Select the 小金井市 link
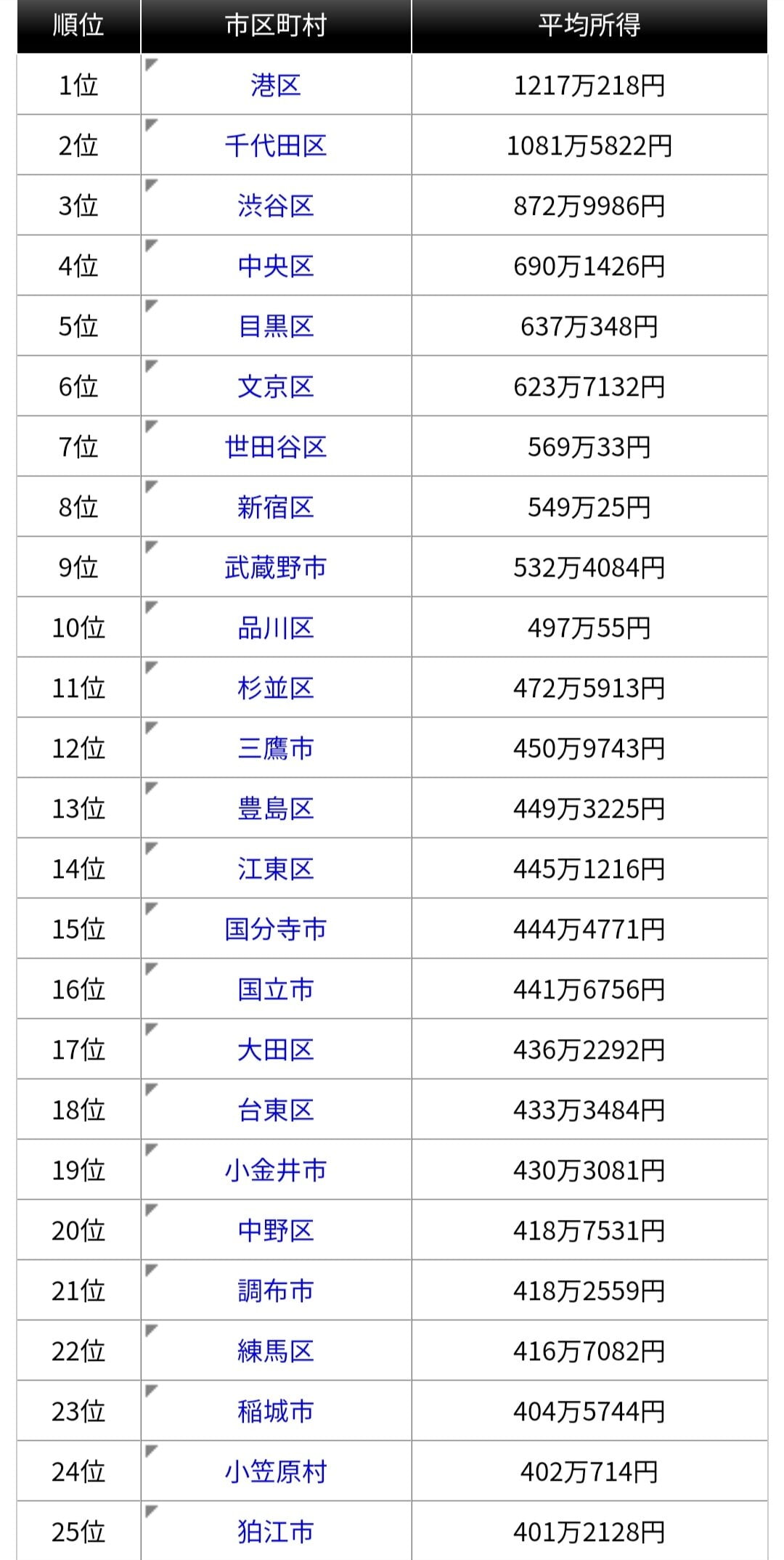Image resolution: width=784 pixels, height=1560 pixels. tap(275, 1171)
